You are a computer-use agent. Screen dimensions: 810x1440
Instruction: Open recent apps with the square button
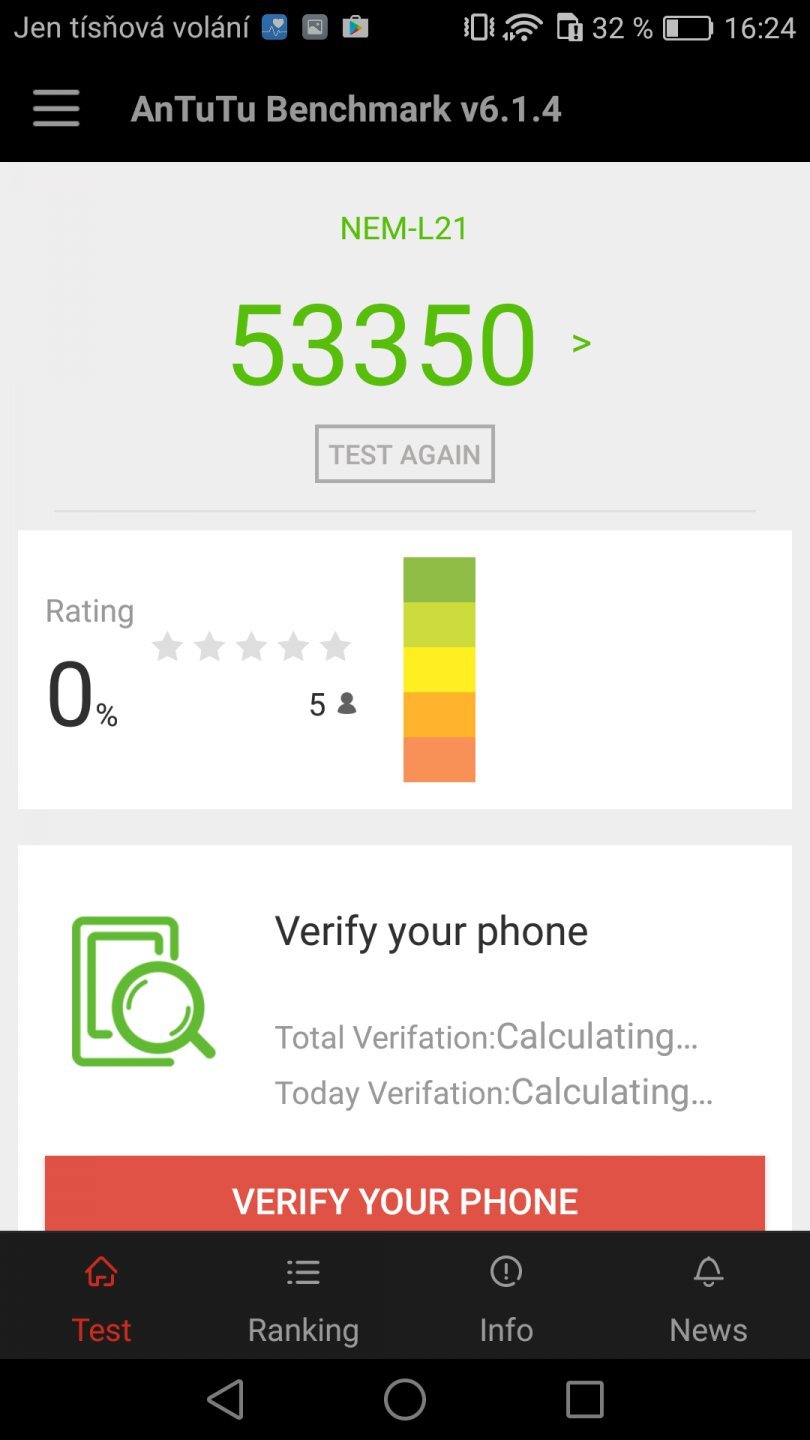pos(585,1399)
